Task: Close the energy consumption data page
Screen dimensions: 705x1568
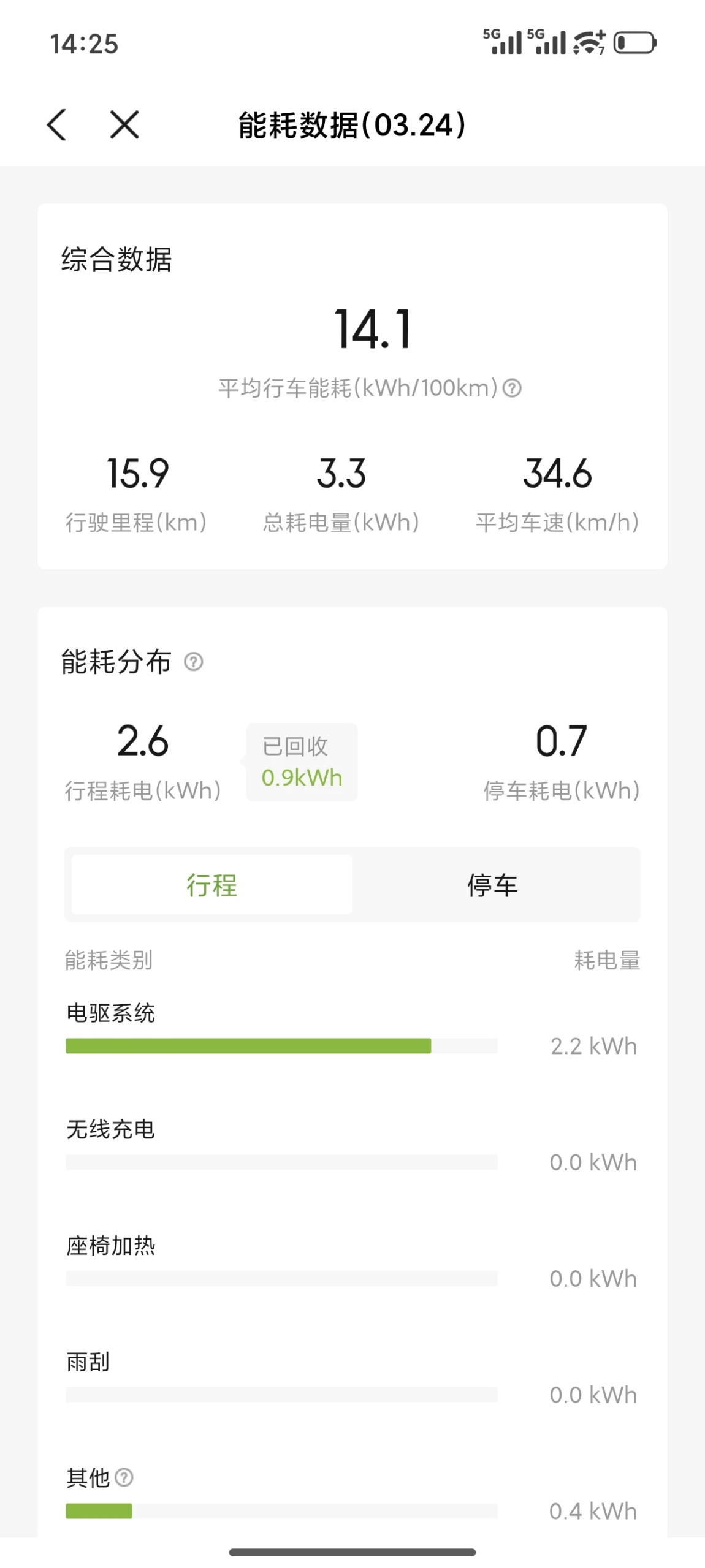Action: (124, 125)
